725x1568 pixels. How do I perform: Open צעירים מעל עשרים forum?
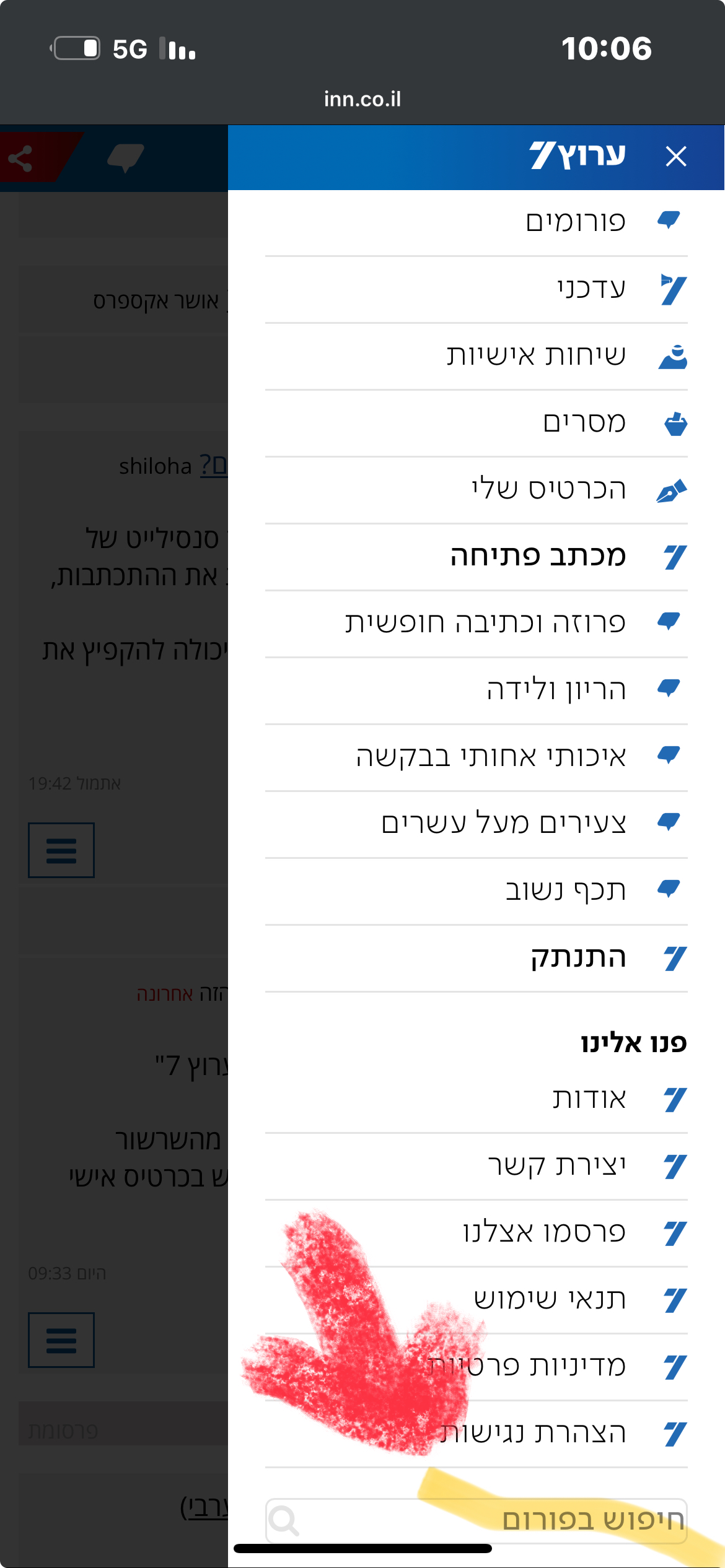point(503,824)
